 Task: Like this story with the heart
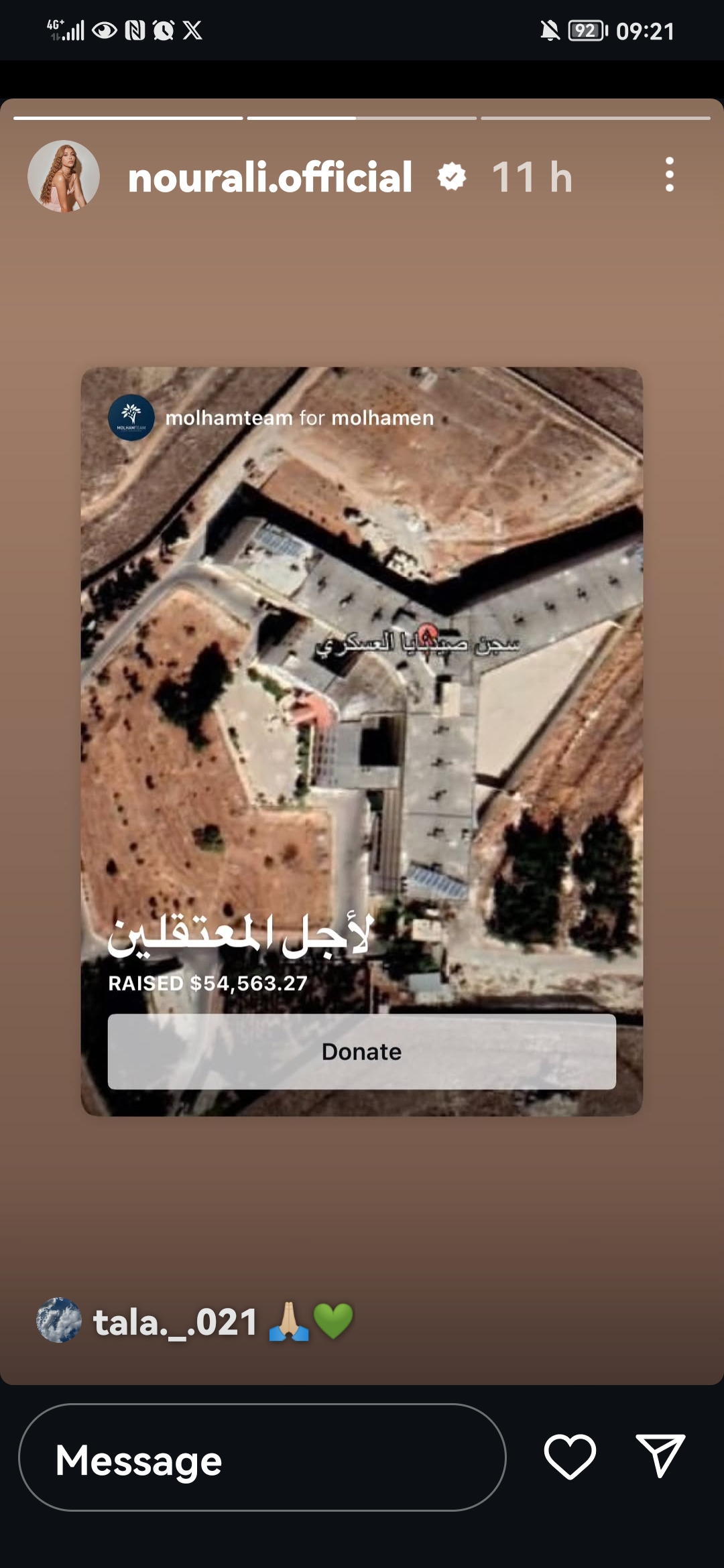click(x=570, y=1457)
